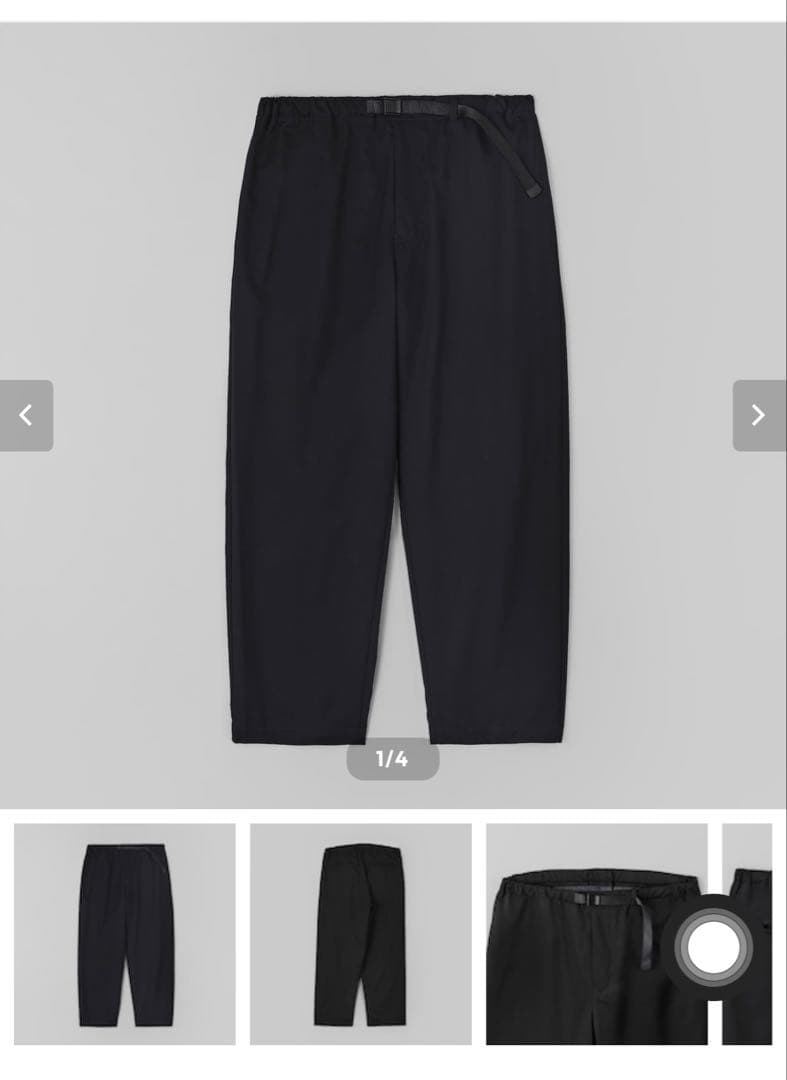Go to the previous product image
The image size is (787, 1080).
click(26, 415)
